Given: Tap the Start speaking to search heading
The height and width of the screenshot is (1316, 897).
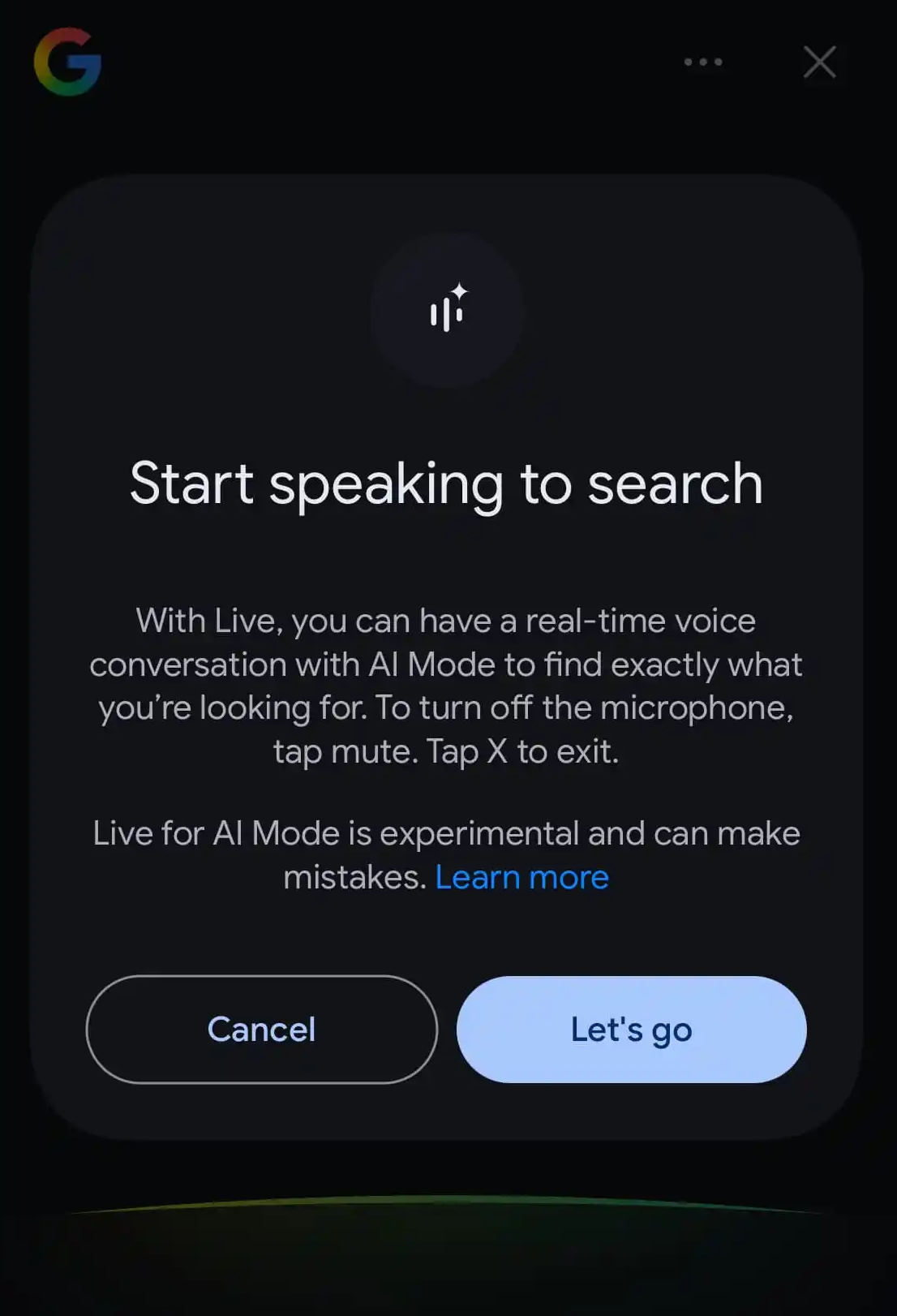Looking at the screenshot, I should pos(448,483).
